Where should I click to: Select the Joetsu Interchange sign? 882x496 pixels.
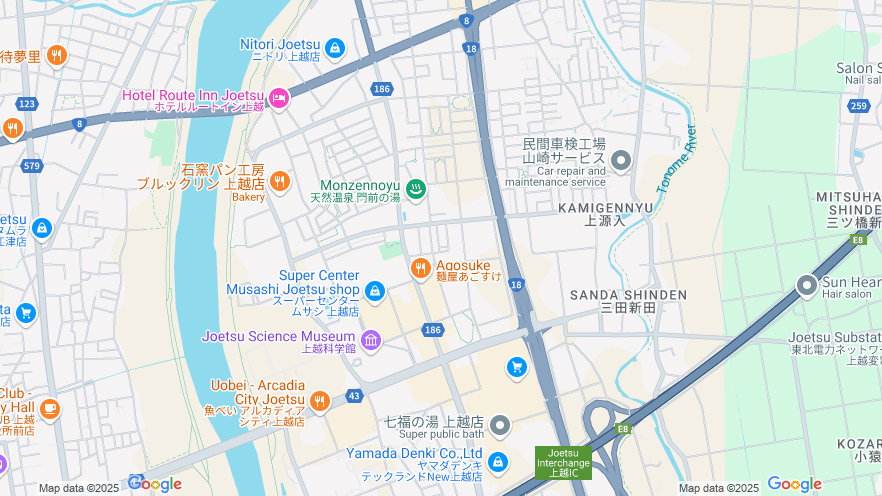tap(563, 462)
